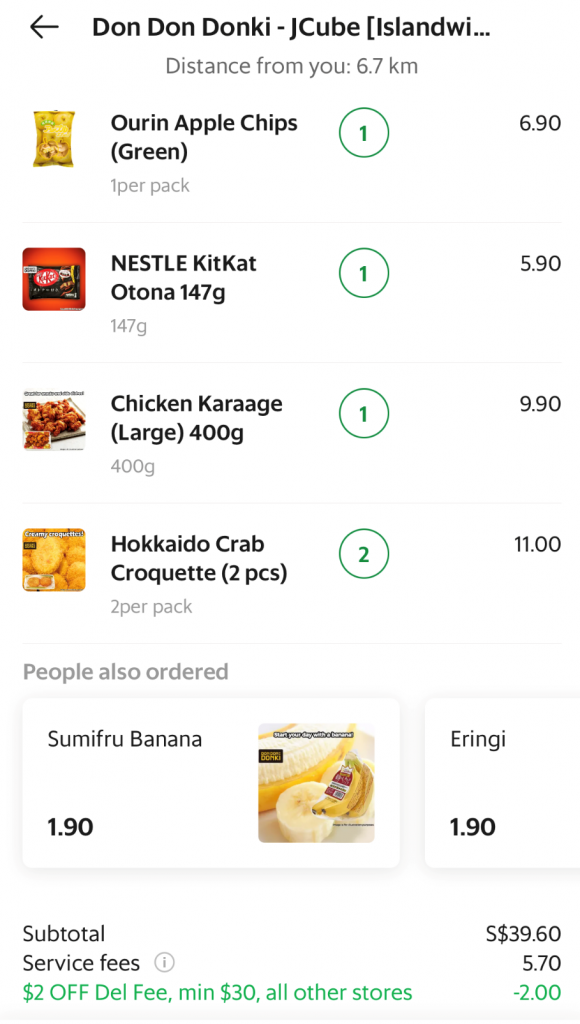Change quantity of Ourin Apple Chips
The width and height of the screenshot is (580, 1024).
(x=364, y=133)
